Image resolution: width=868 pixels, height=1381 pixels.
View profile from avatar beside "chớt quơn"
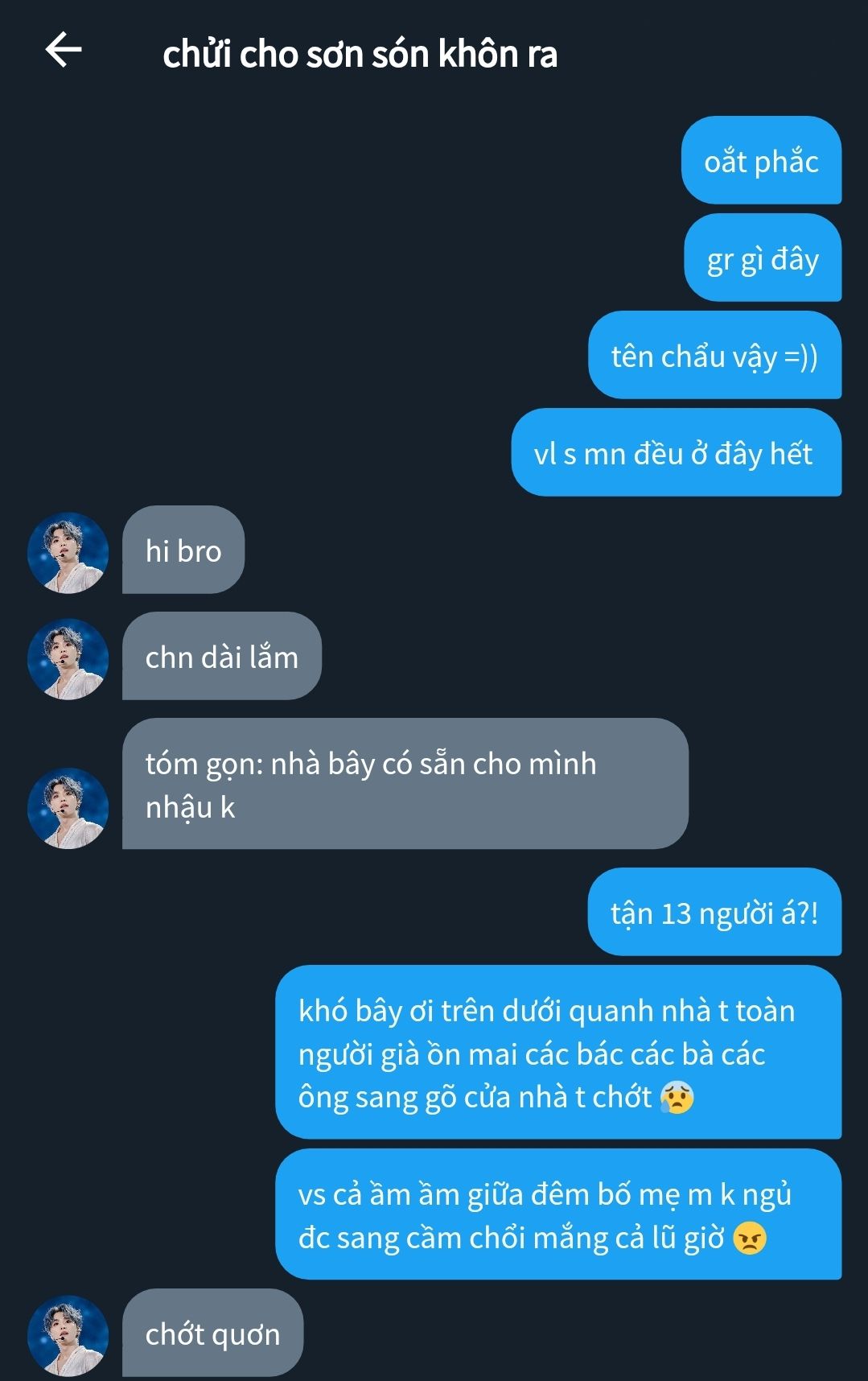tap(68, 1335)
